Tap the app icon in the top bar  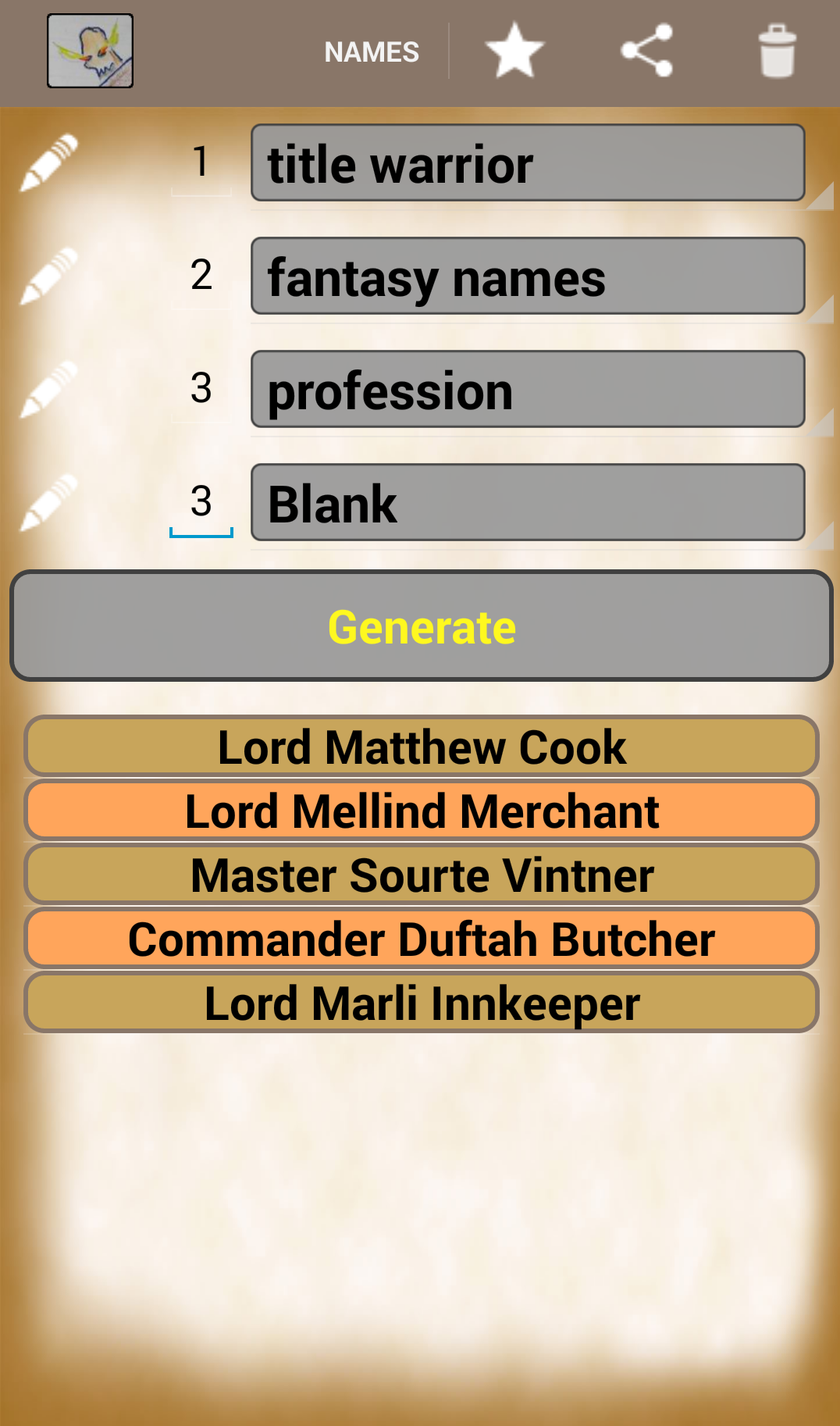(90, 51)
